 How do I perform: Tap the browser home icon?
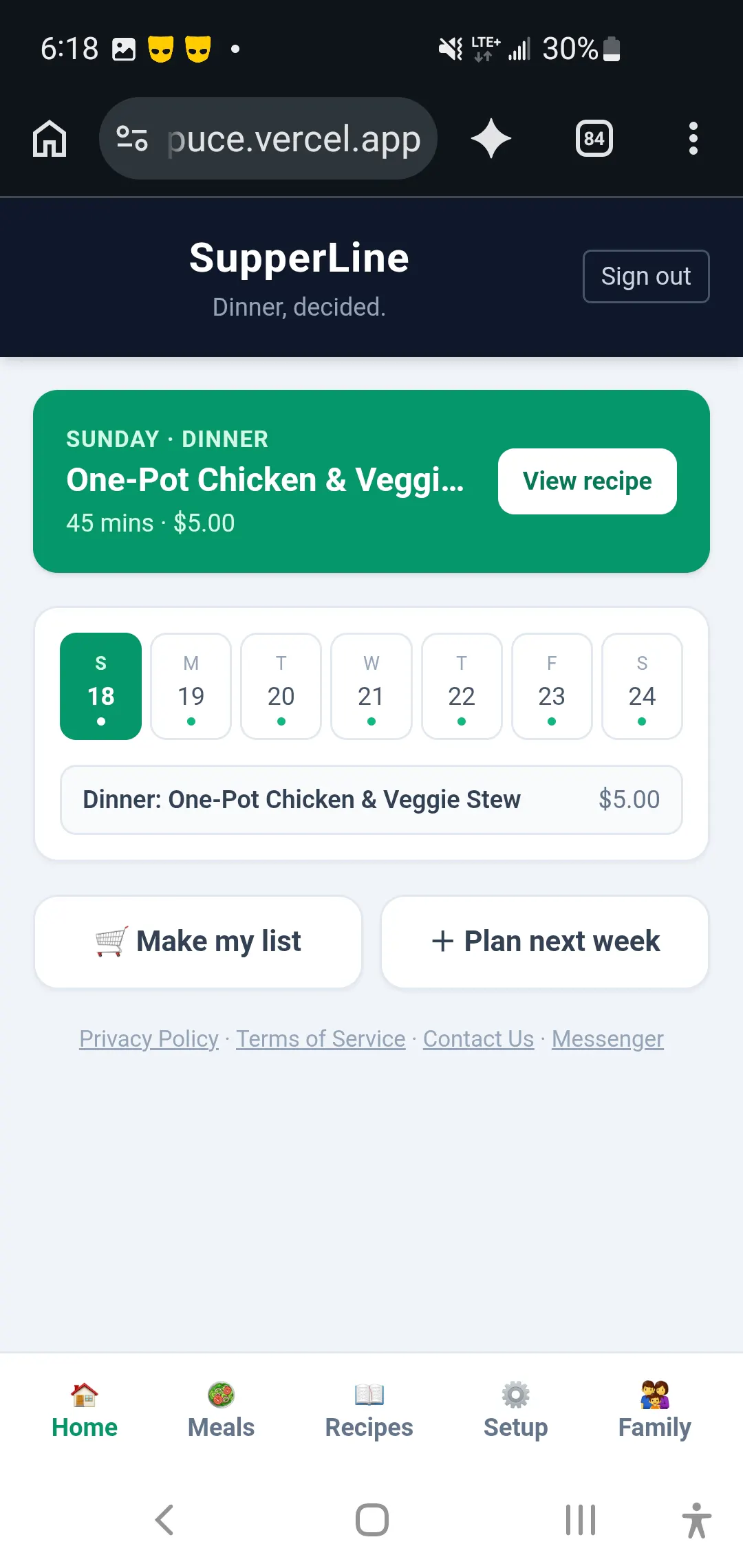point(50,139)
